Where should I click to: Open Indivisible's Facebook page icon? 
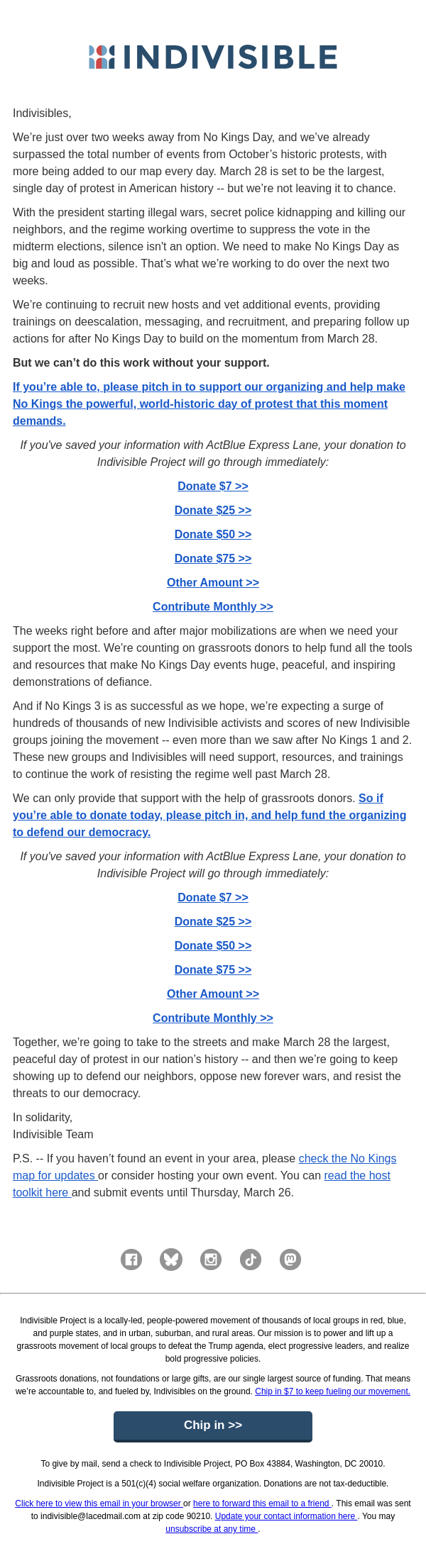point(131,1260)
